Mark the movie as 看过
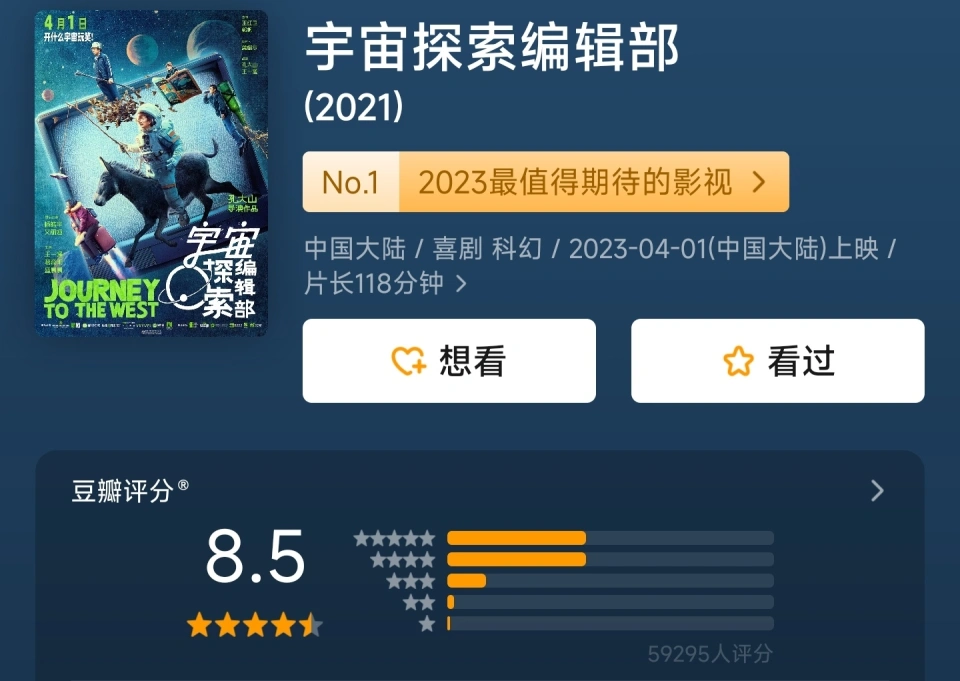 tap(777, 361)
